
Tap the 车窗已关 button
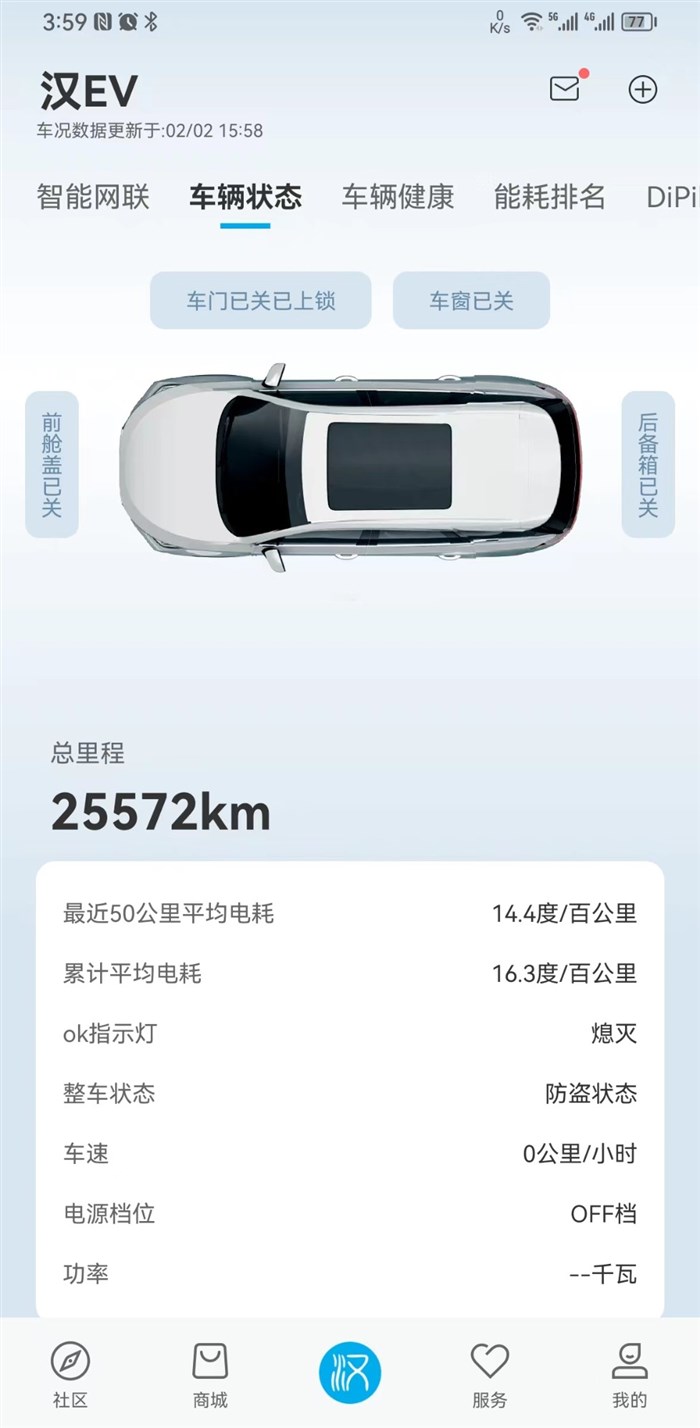point(471,301)
